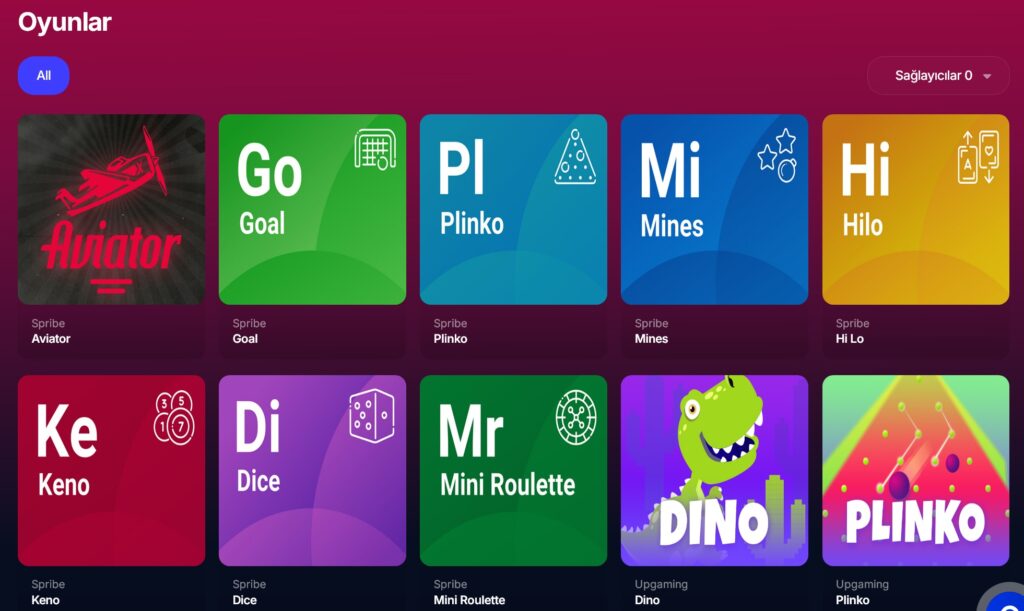Play the Keno game
The height and width of the screenshot is (611, 1024).
click(111, 470)
